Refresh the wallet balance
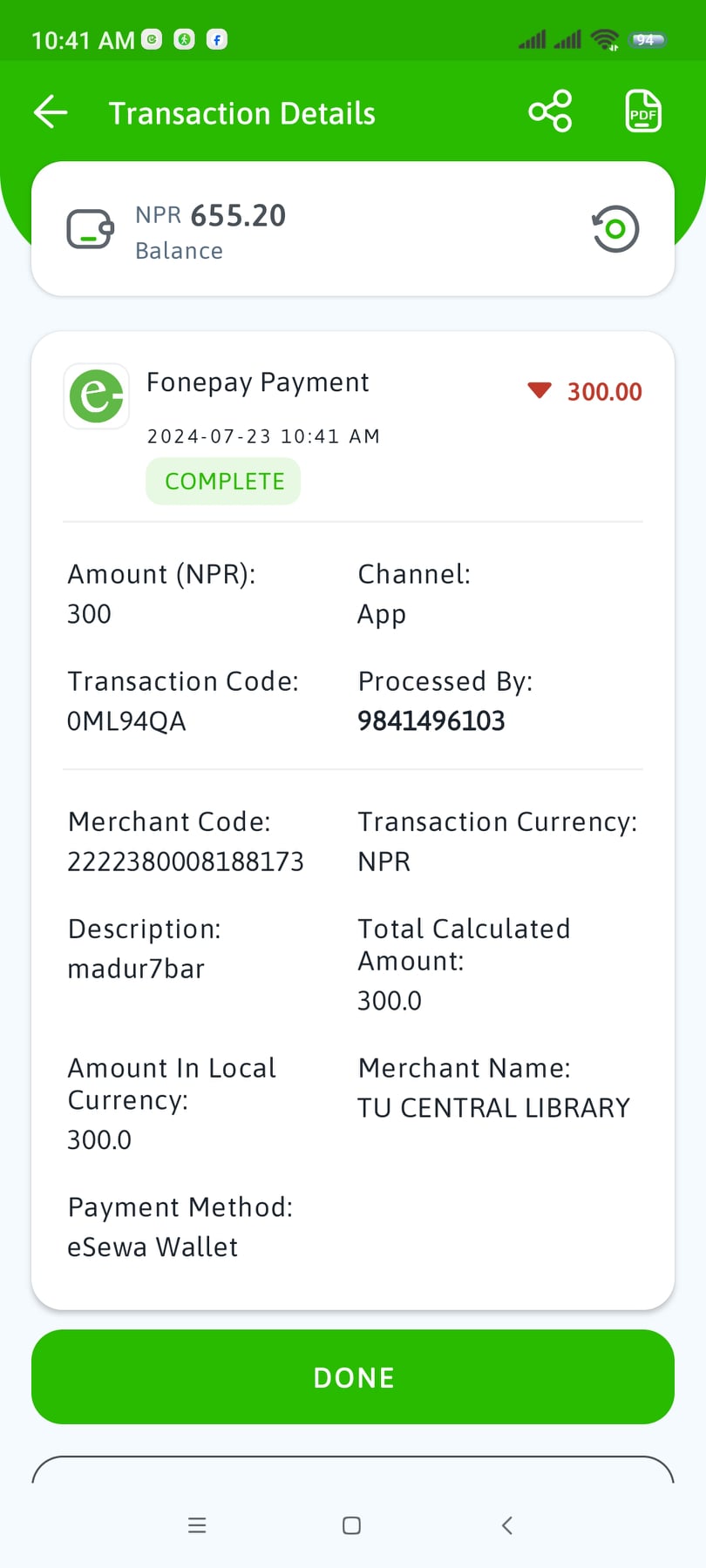Viewport: 706px width, 1568px height. coord(615,229)
